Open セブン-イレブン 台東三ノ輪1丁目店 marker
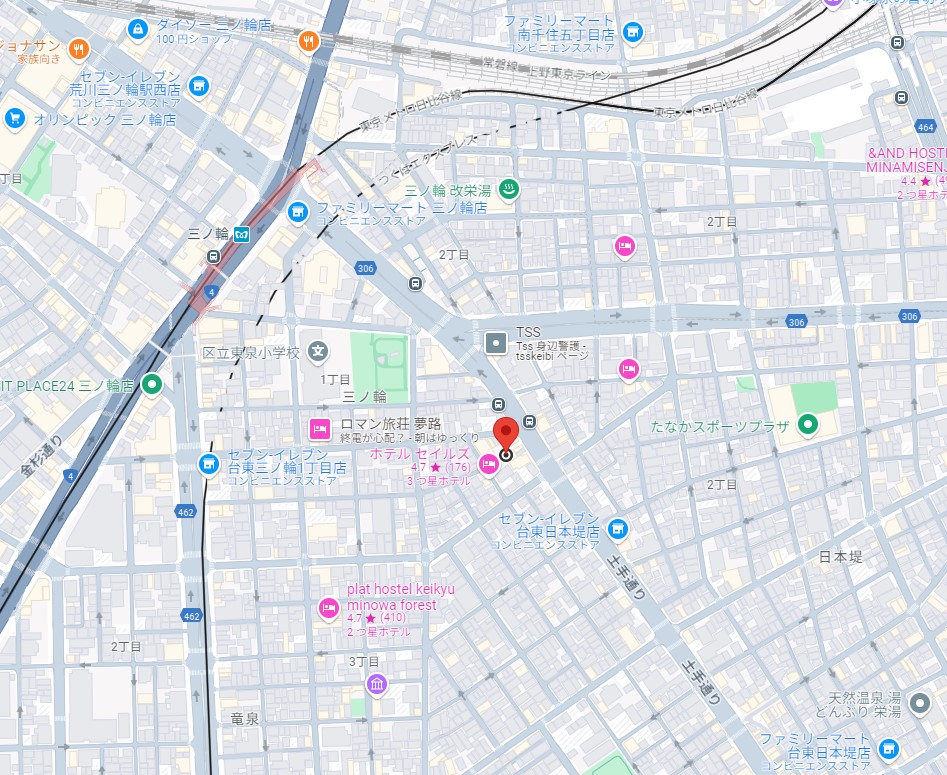947x775 pixels. tap(208, 464)
